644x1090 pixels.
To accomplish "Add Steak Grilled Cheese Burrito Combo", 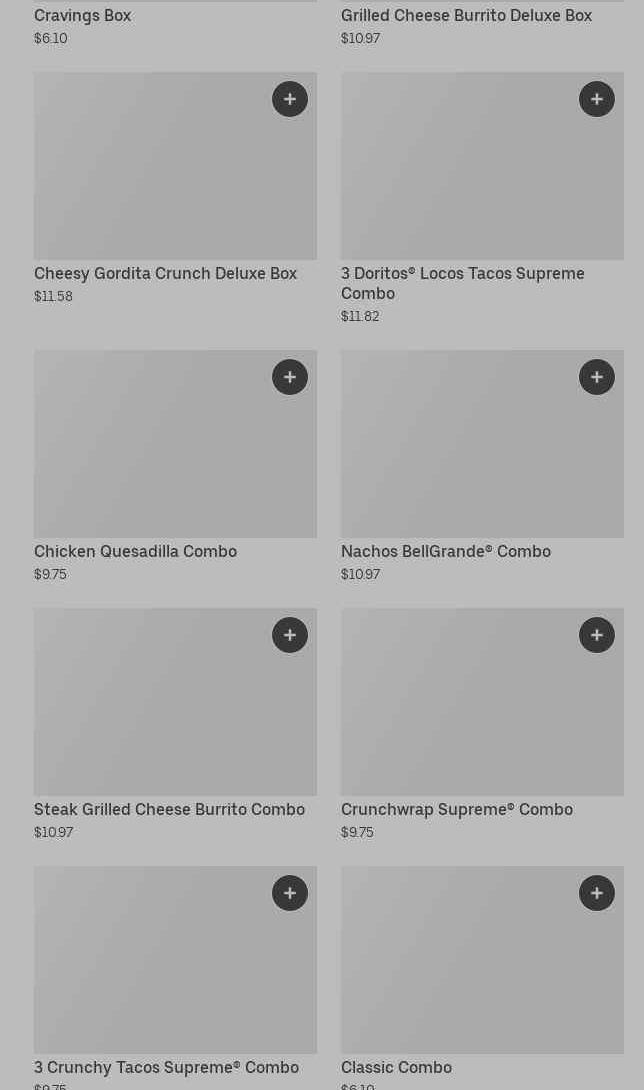I will click(290, 635).
